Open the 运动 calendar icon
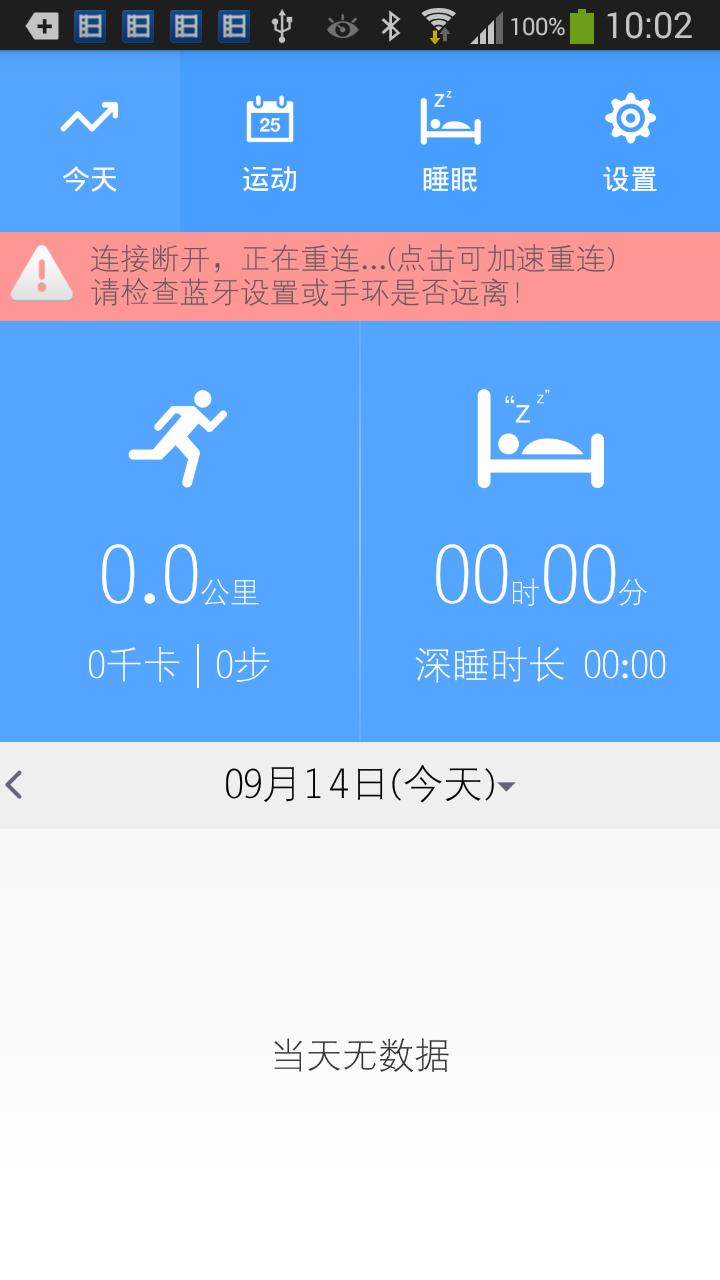This screenshot has height=1280, width=720. [x=268, y=117]
